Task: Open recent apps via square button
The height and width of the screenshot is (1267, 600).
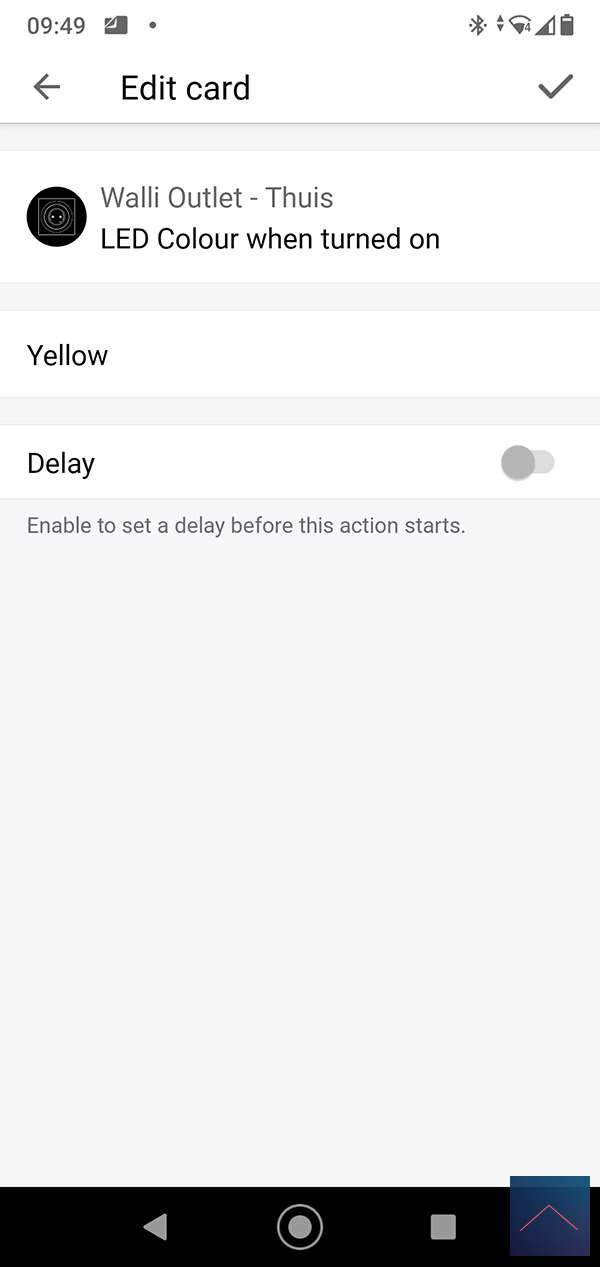Action: pos(442,1226)
